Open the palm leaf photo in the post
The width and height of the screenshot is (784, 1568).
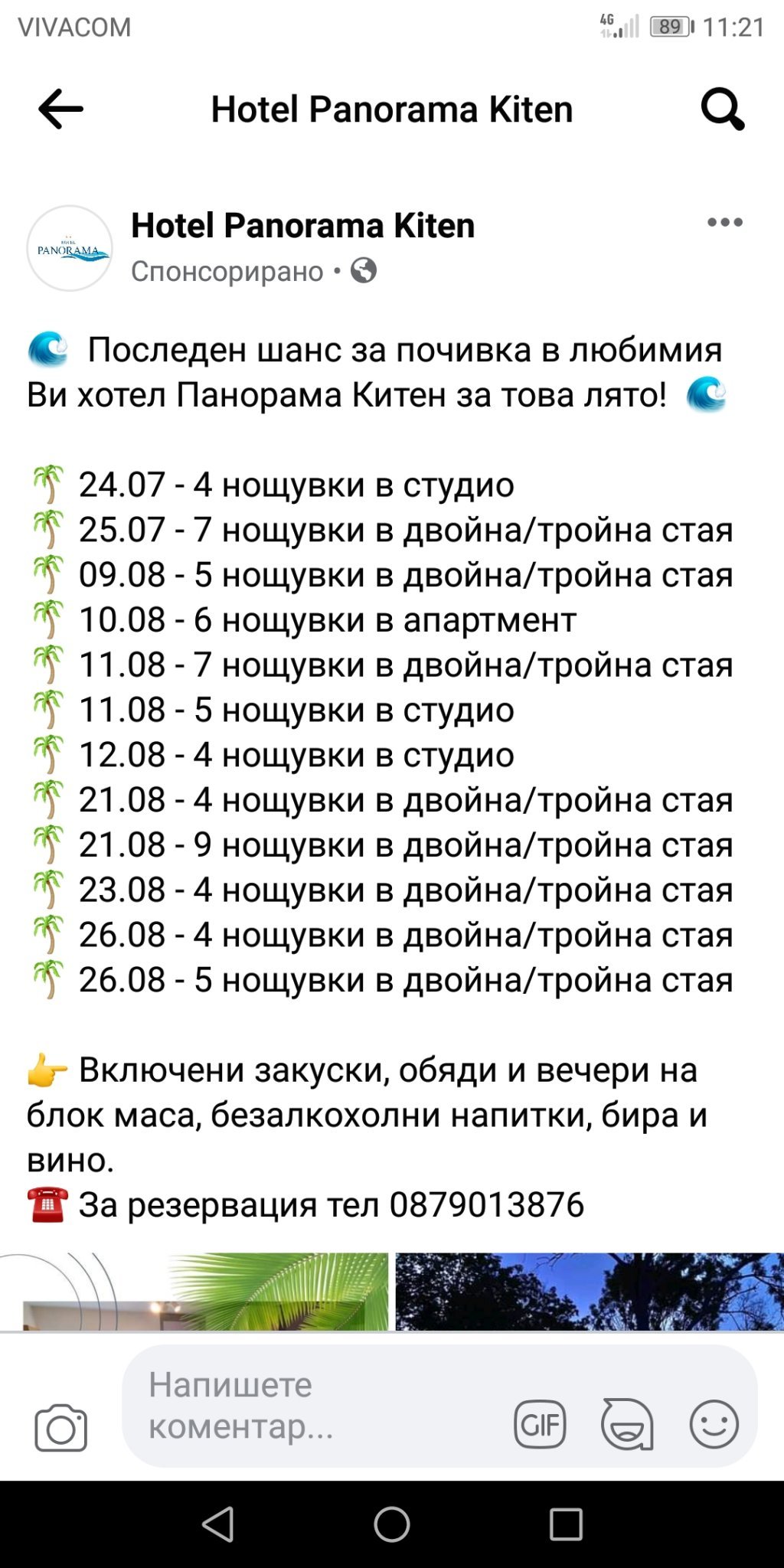pyautogui.click(x=194, y=1291)
